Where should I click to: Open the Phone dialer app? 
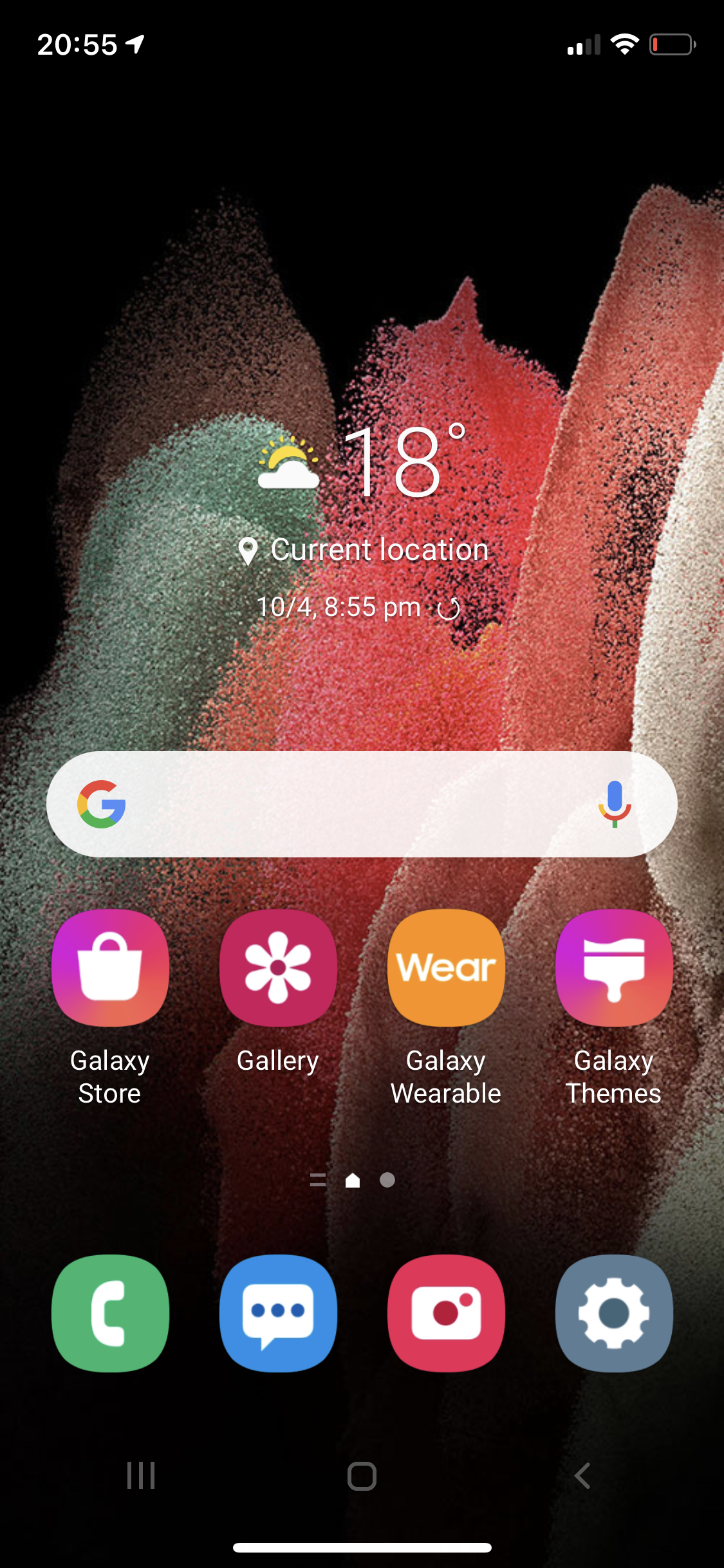coord(110,1313)
